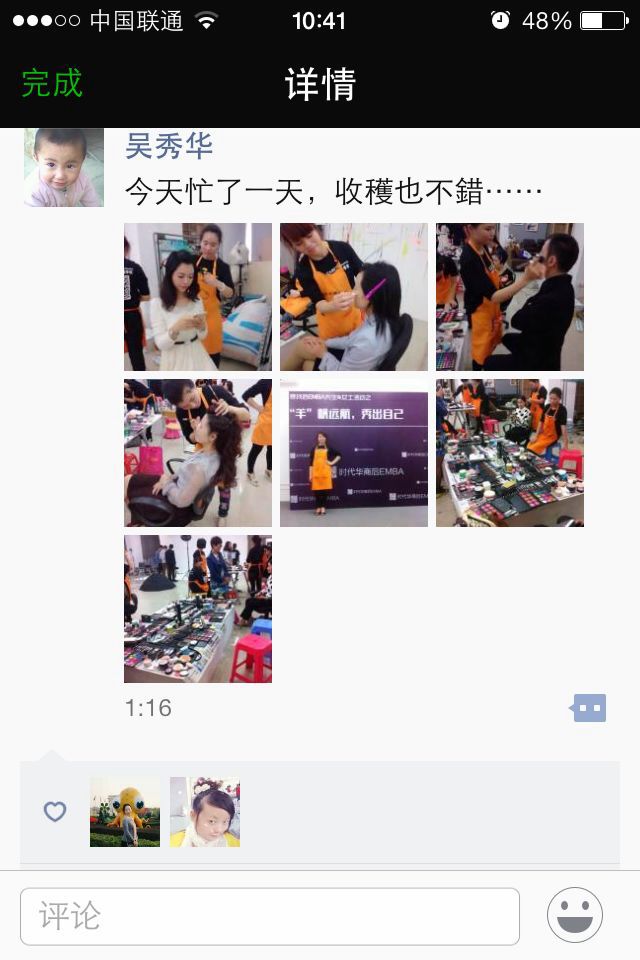Viewport: 640px width, 960px height.
Task: Open profile of liker with octopus avatar
Action: (125, 812)
